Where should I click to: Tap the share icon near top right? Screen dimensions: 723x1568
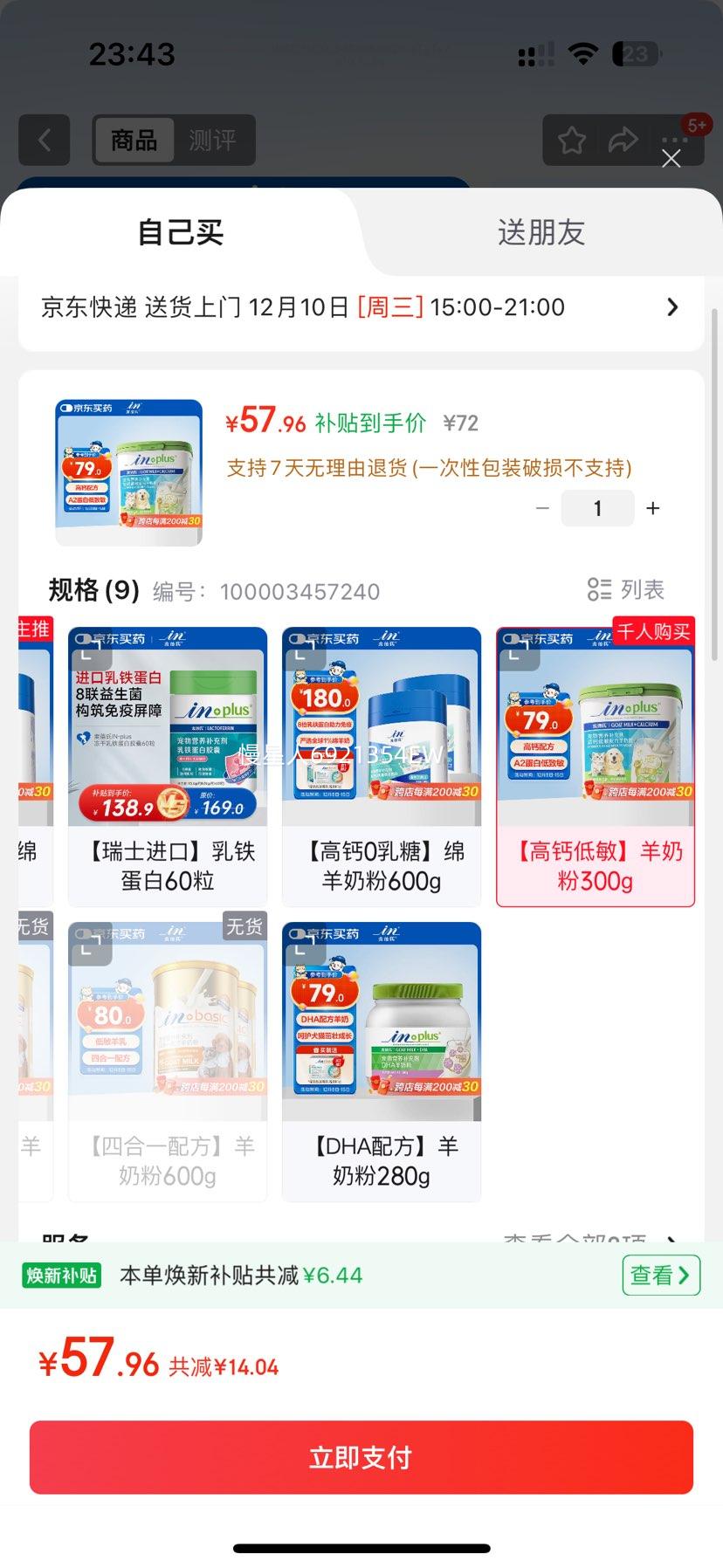[x=623, y=140]
